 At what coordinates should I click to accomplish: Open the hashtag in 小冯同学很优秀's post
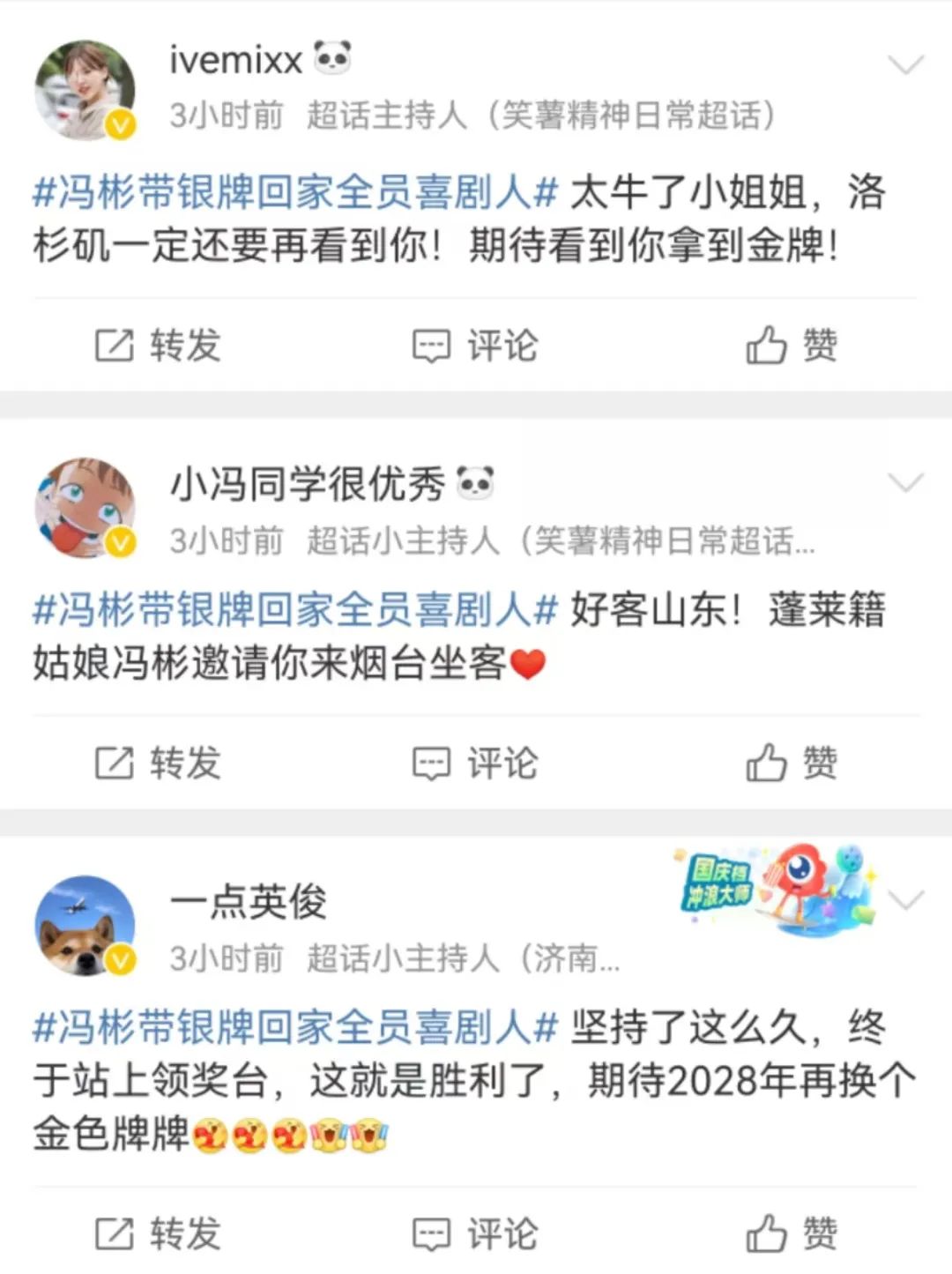pyautogui.click(x=295, y=610)
